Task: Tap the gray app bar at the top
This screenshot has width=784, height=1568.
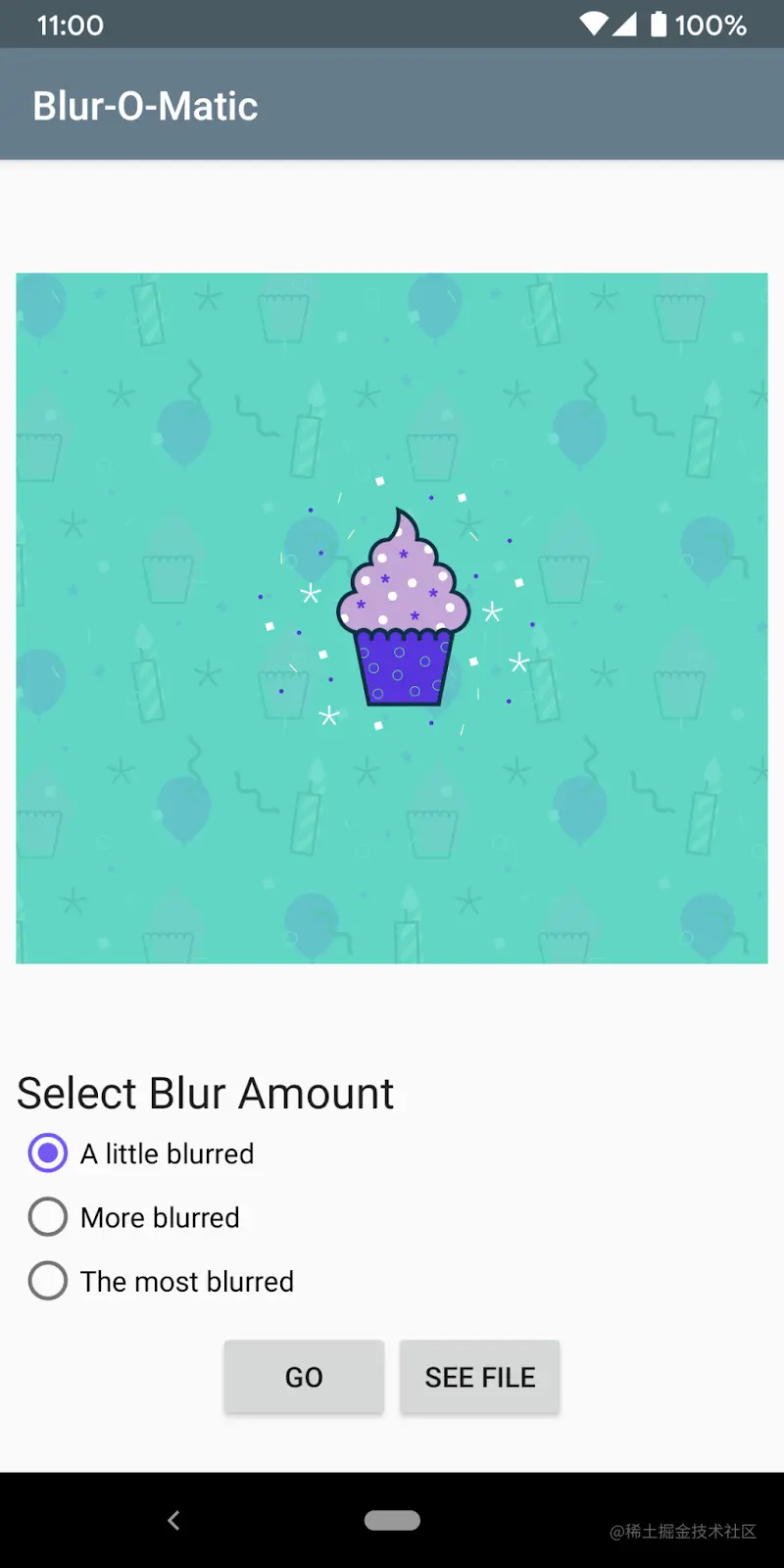Action: click(392, 105)
